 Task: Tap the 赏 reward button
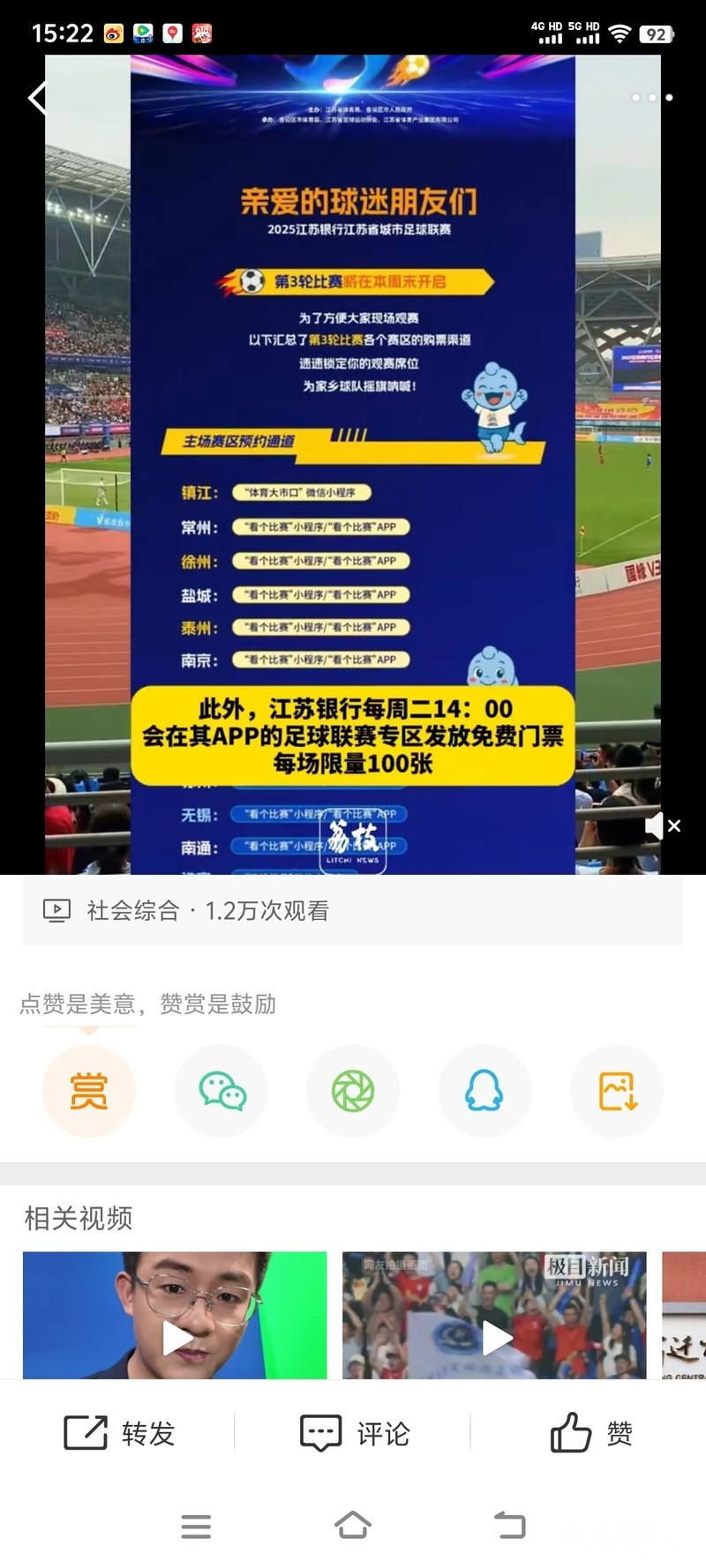(x=88, y=1091)
